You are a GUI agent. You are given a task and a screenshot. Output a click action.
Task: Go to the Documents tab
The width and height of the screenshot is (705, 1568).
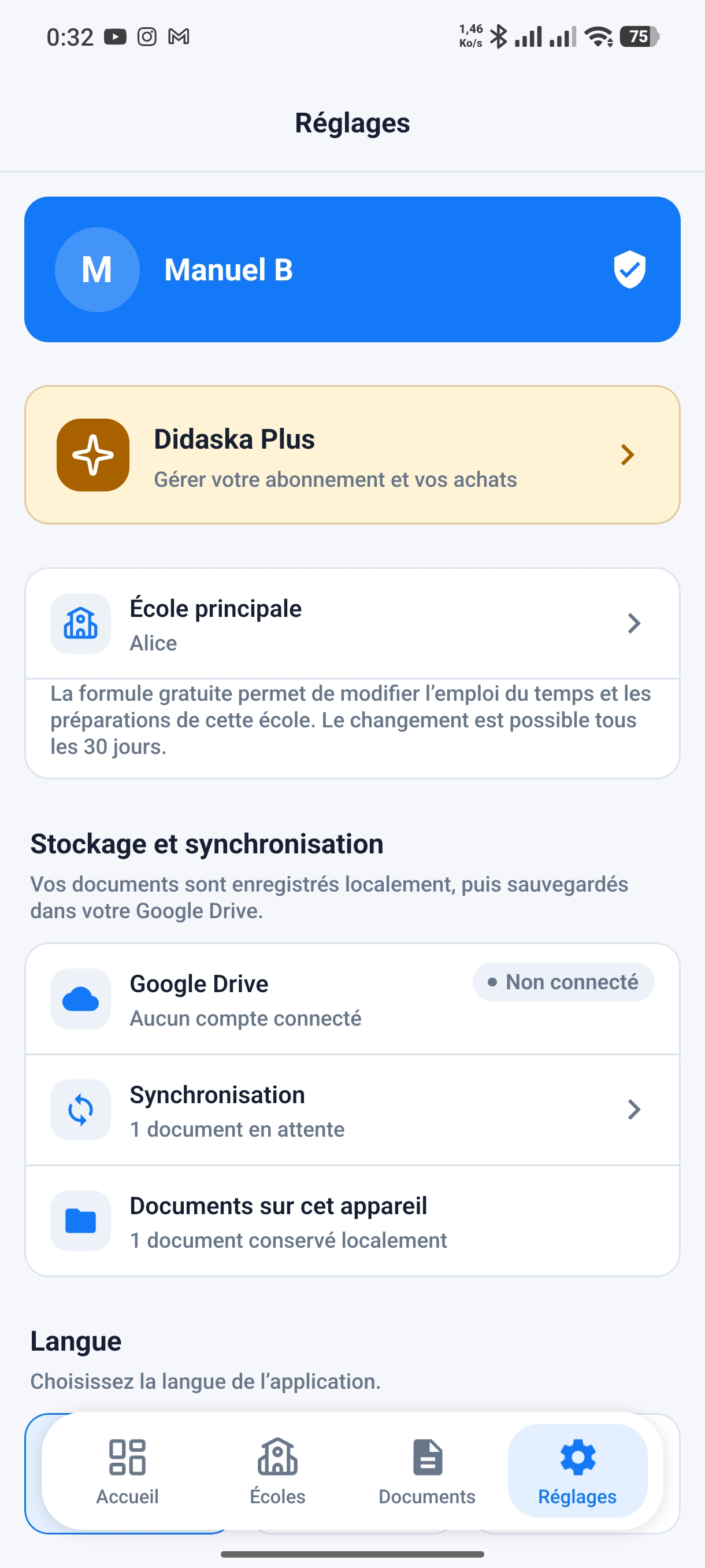(427, 1471)
